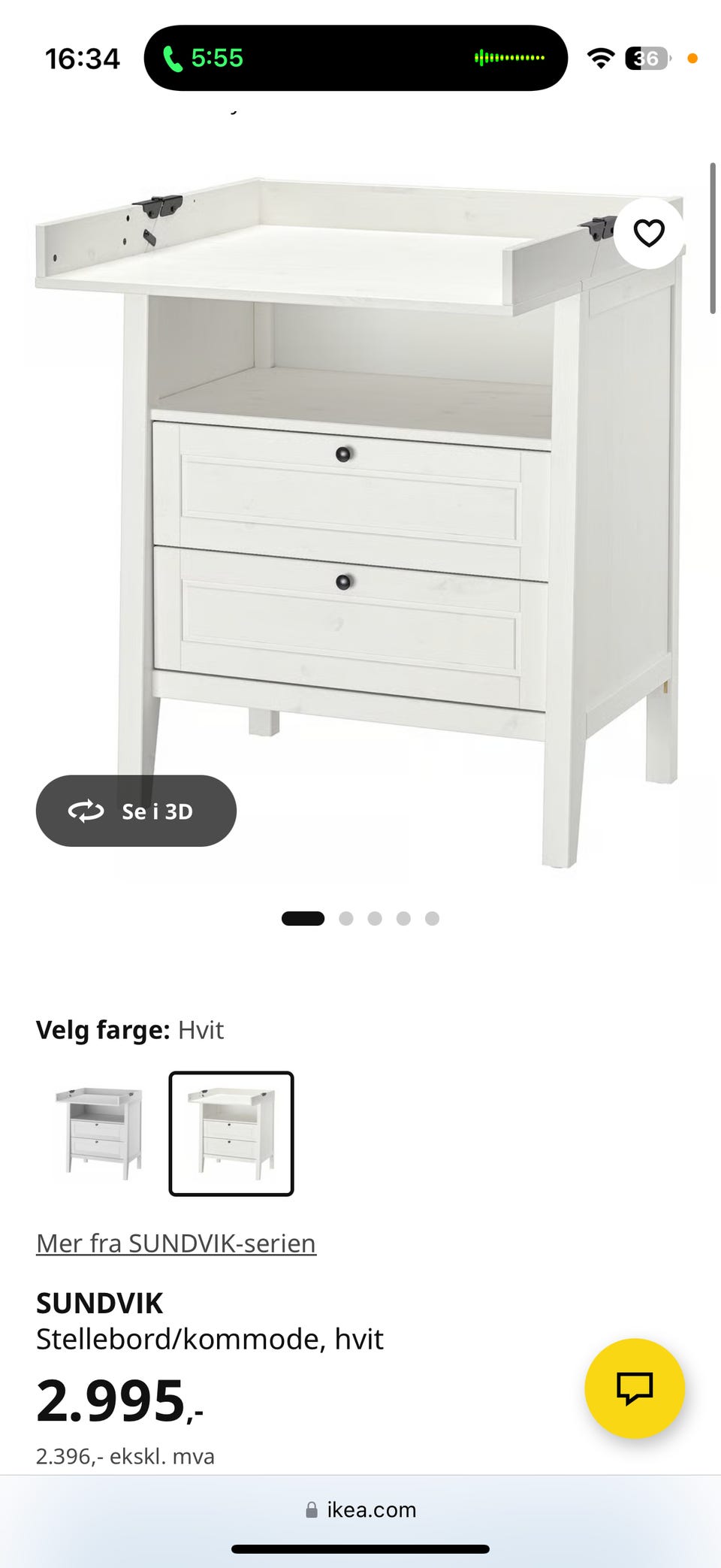This screenshot has width=721, height=1568.
Task: Jump to the second image page dot
Action: click(x=346, y=918)
